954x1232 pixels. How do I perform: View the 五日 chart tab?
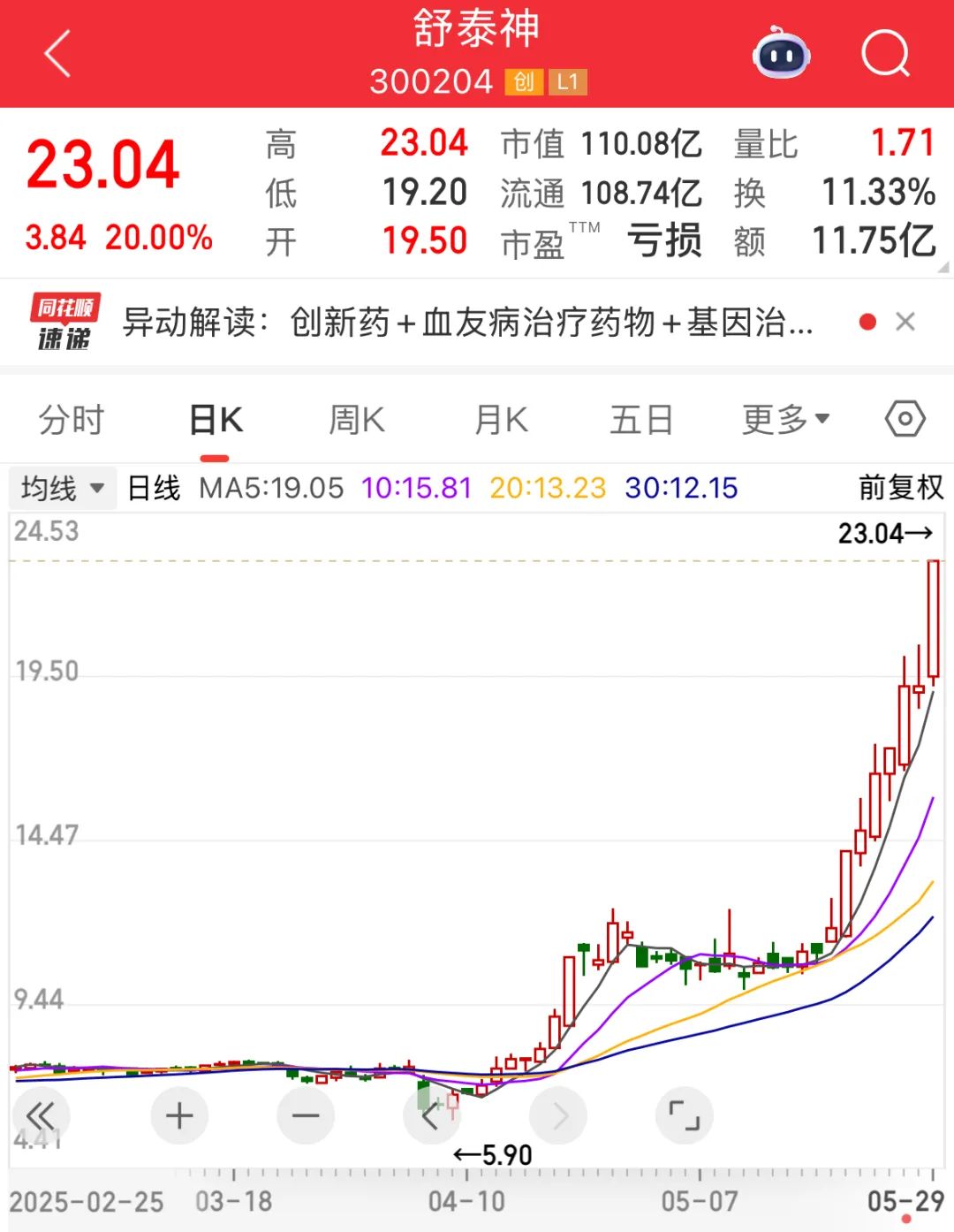click(641, 420)
